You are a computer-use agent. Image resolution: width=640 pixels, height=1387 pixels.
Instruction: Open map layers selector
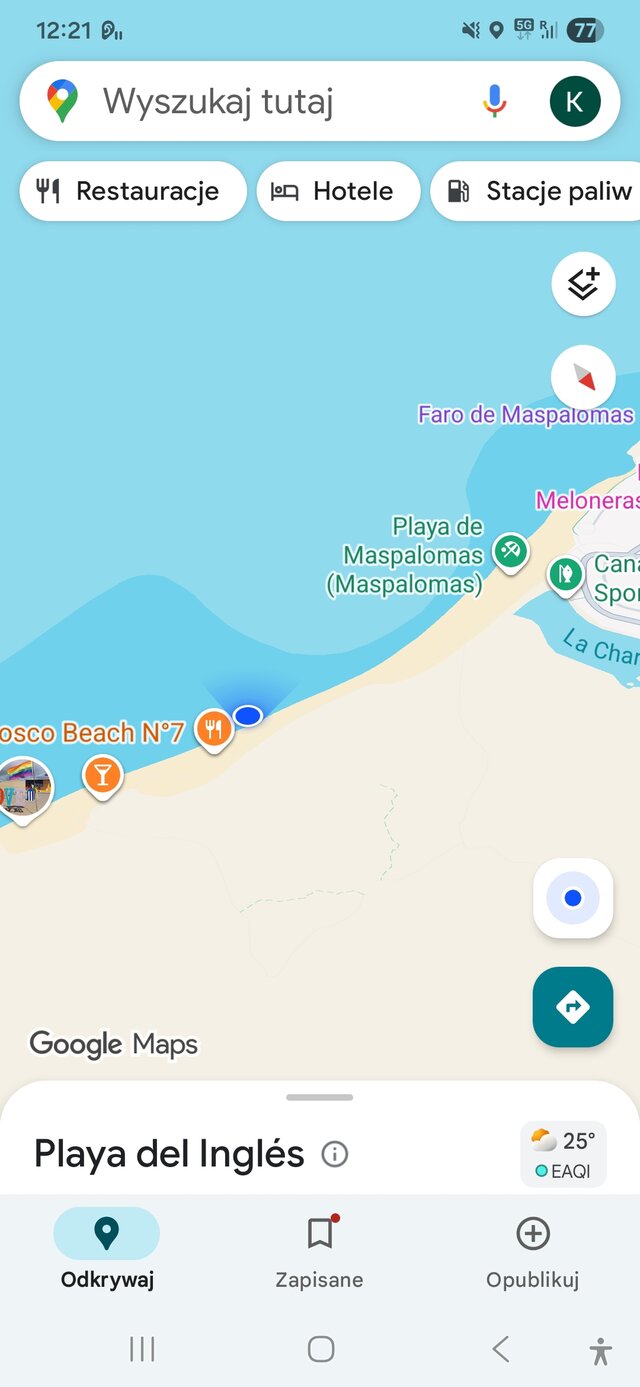pos(583,284)
